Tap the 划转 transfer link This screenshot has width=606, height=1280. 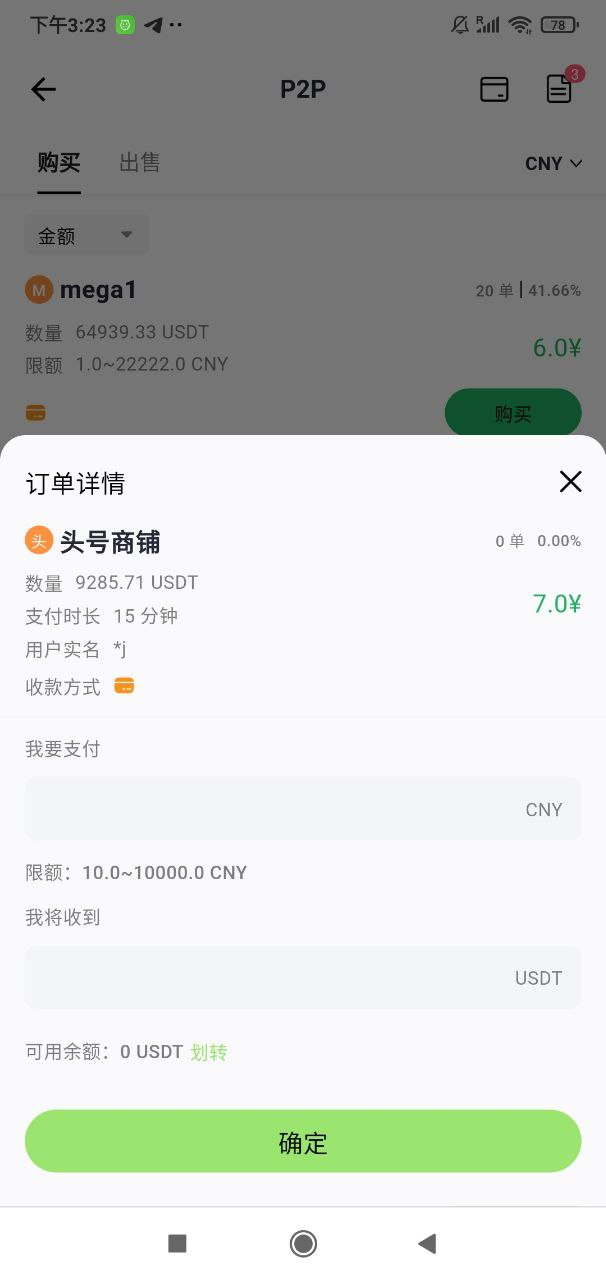209,1052
